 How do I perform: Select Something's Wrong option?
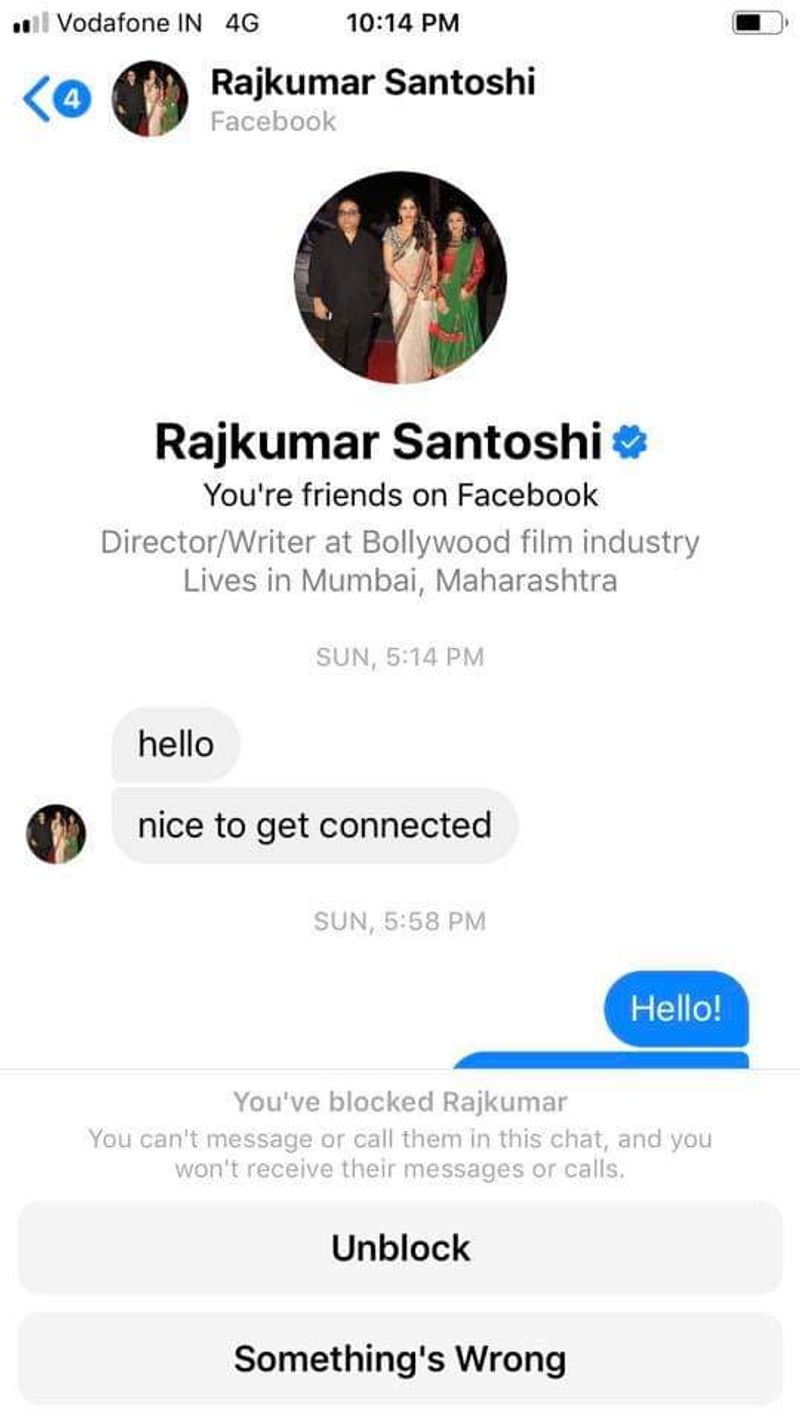pos(400,1359)
